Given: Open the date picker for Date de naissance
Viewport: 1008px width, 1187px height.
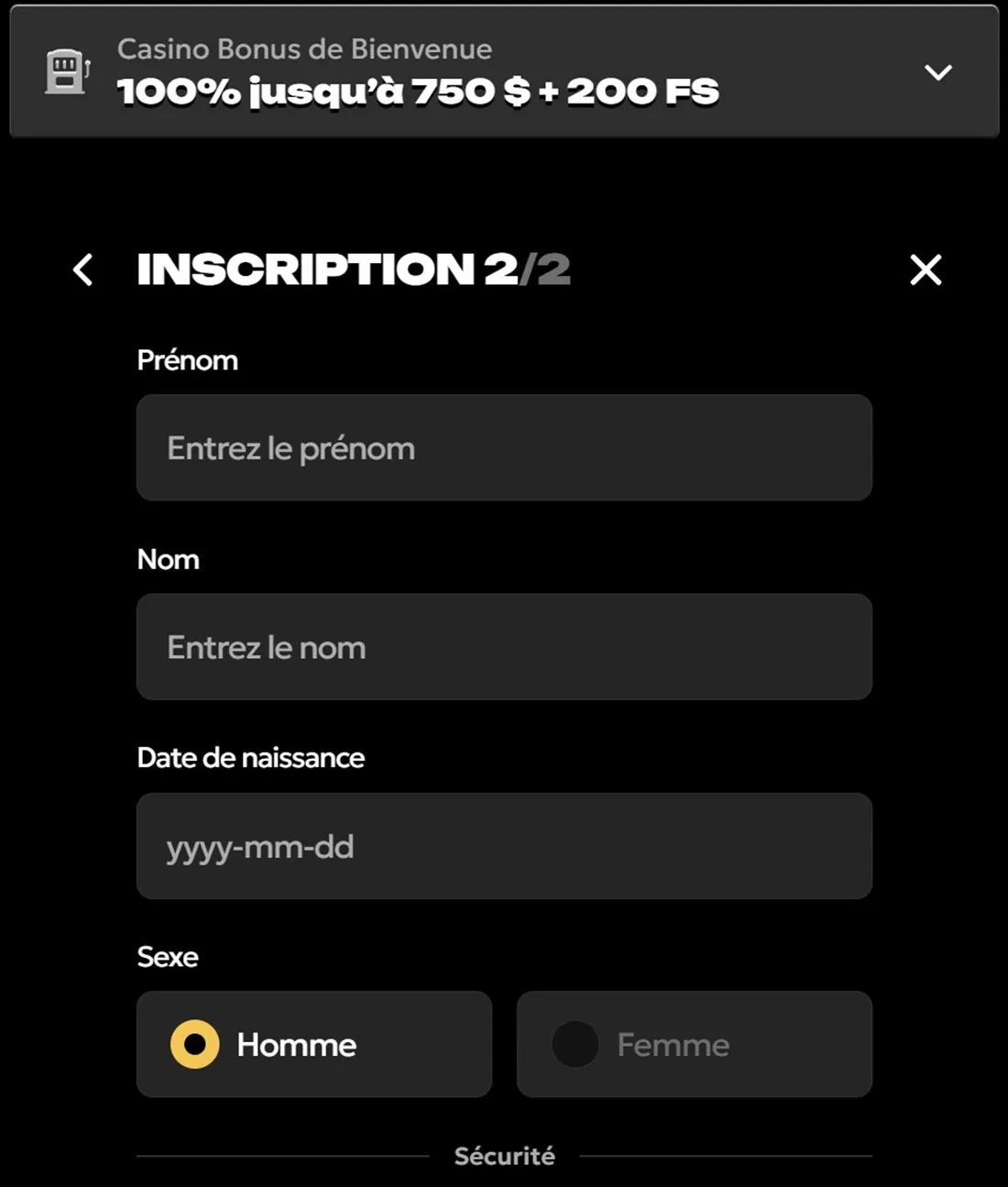Looking at the screenshot, I should (x=504, y=846).
